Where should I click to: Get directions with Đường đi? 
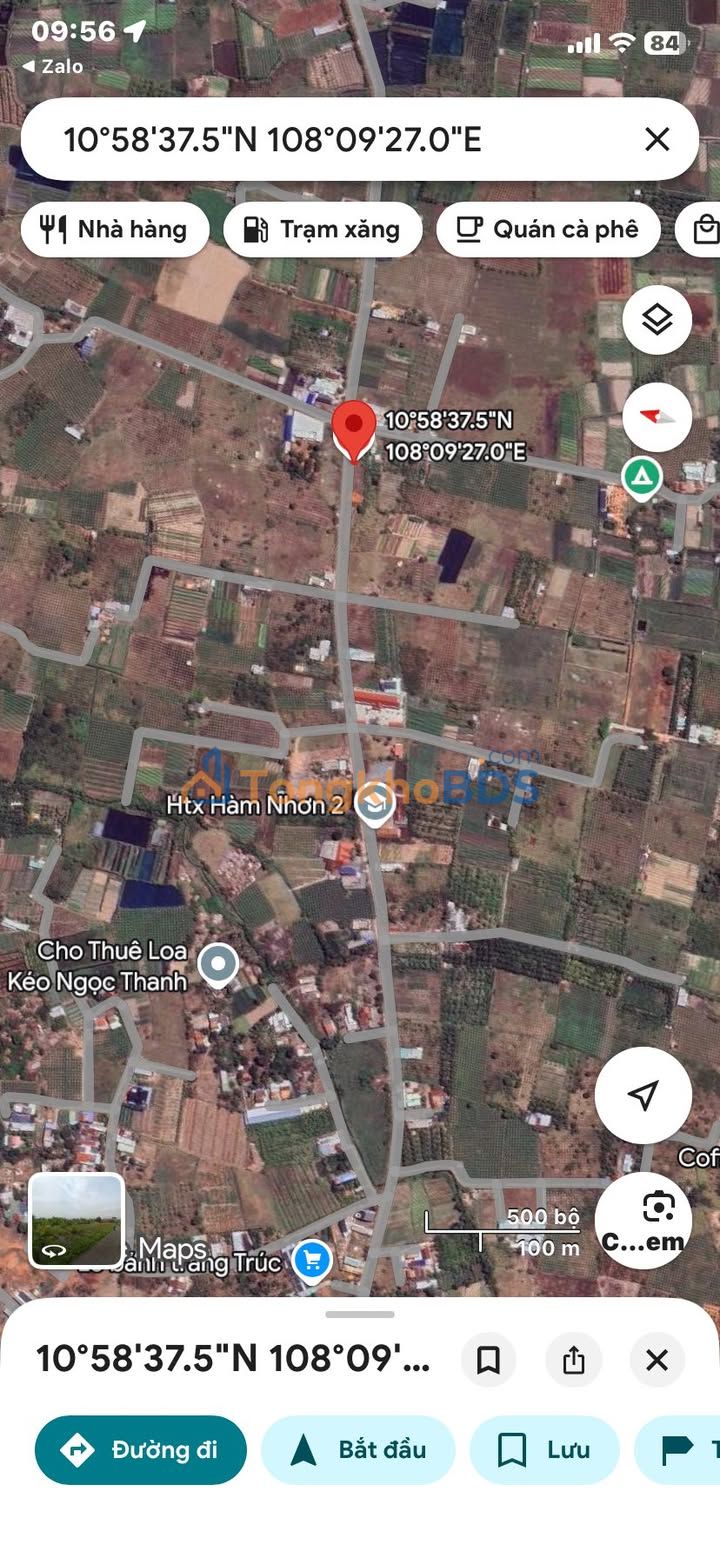coord(141,1450)
